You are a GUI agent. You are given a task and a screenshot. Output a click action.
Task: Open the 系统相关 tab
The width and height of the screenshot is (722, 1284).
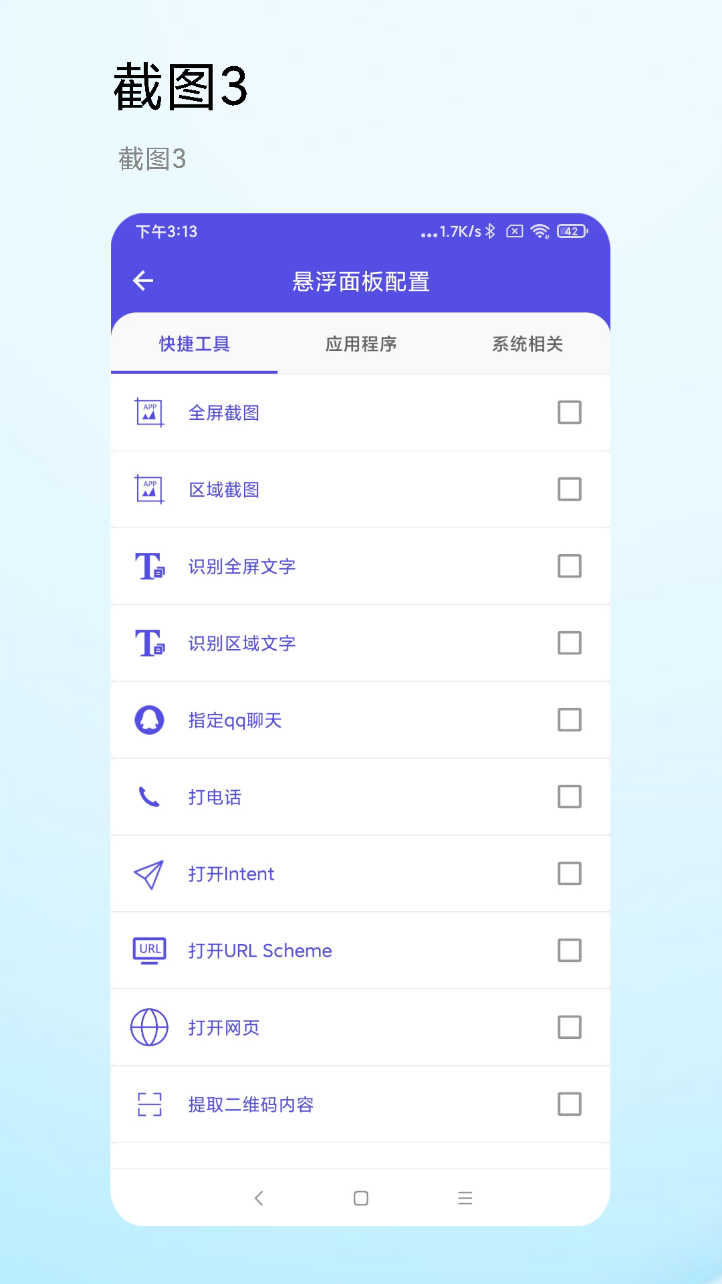coord(527,343)
